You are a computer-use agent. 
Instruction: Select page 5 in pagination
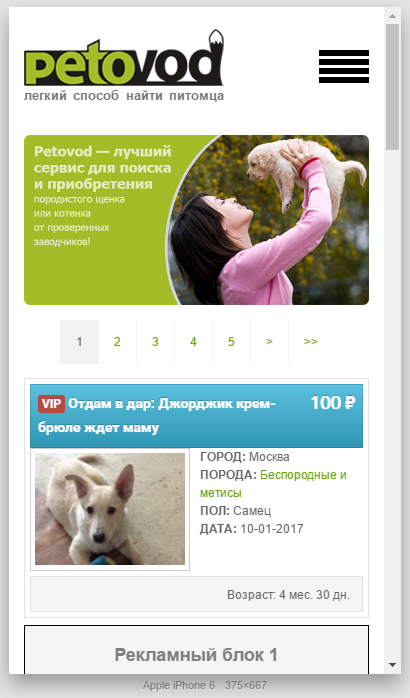(x=231, y=342)
